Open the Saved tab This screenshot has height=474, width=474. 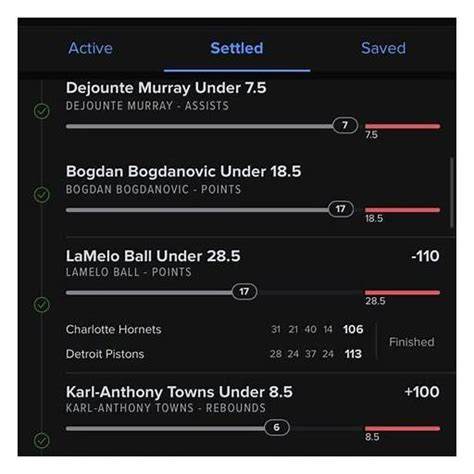click(383, 48)
